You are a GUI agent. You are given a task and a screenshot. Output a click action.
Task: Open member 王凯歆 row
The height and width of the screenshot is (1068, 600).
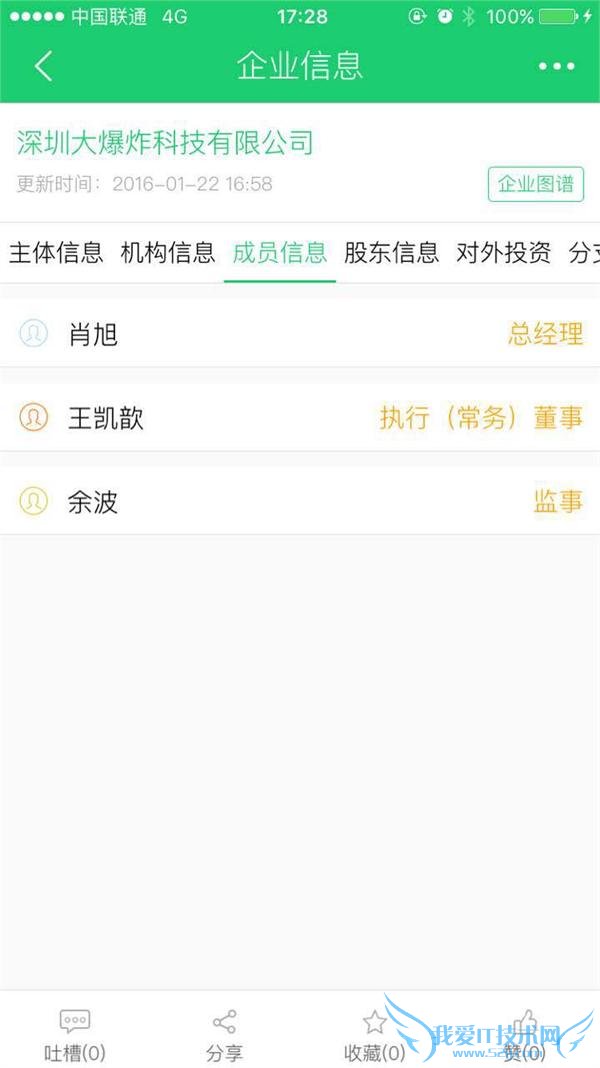click(300, 418)
